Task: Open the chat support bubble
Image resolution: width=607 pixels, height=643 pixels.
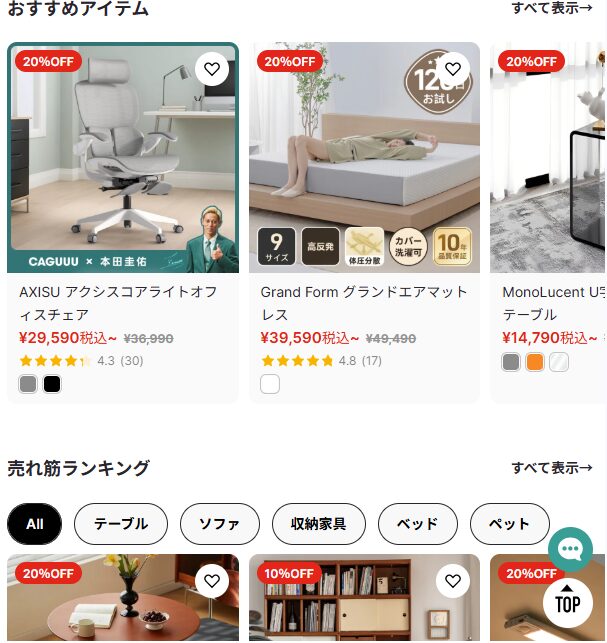Action: 570,550
